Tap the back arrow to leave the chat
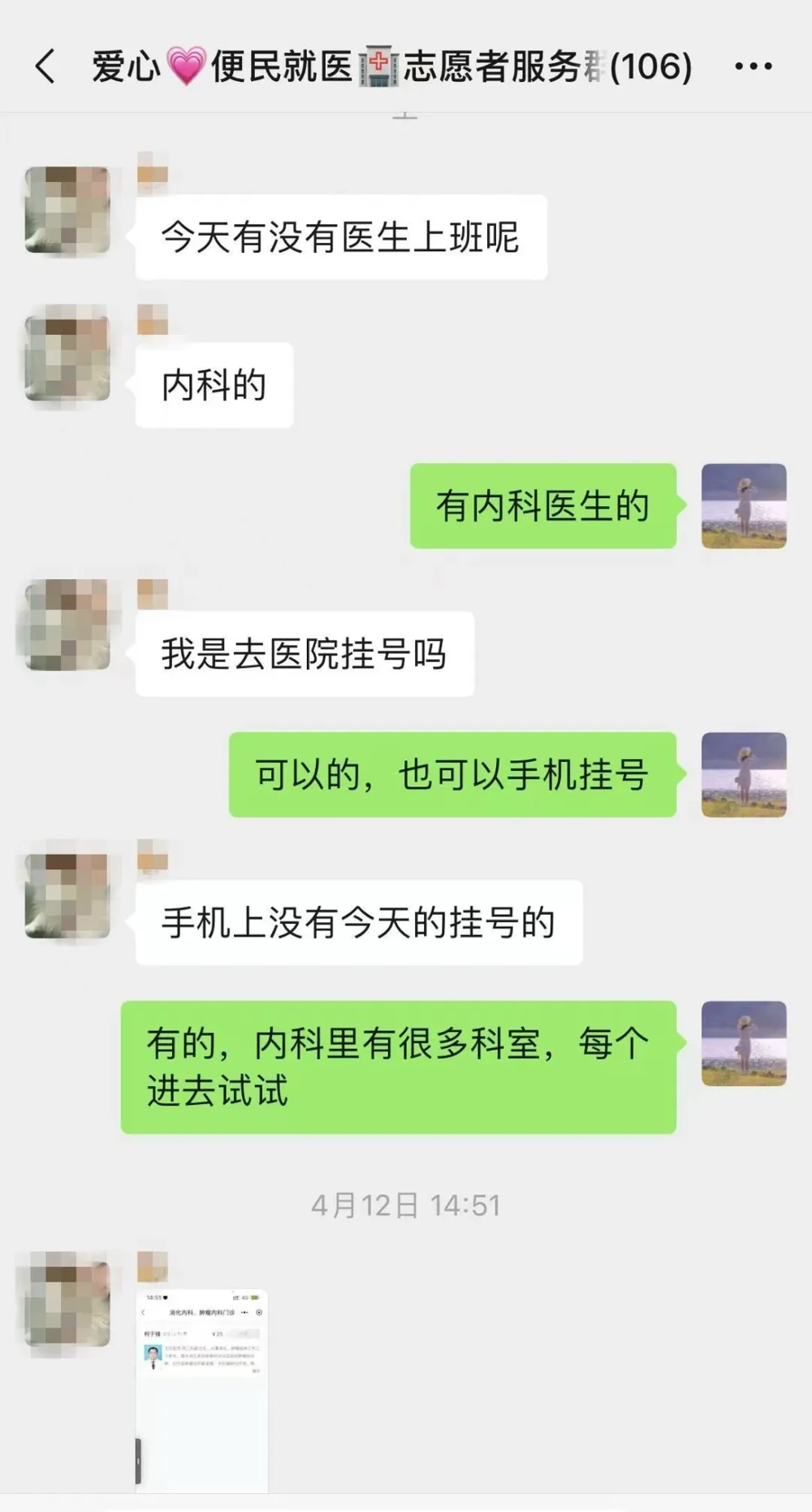Image resolution: width=812 pixels, height=1512 pixels. pos(45,68)
